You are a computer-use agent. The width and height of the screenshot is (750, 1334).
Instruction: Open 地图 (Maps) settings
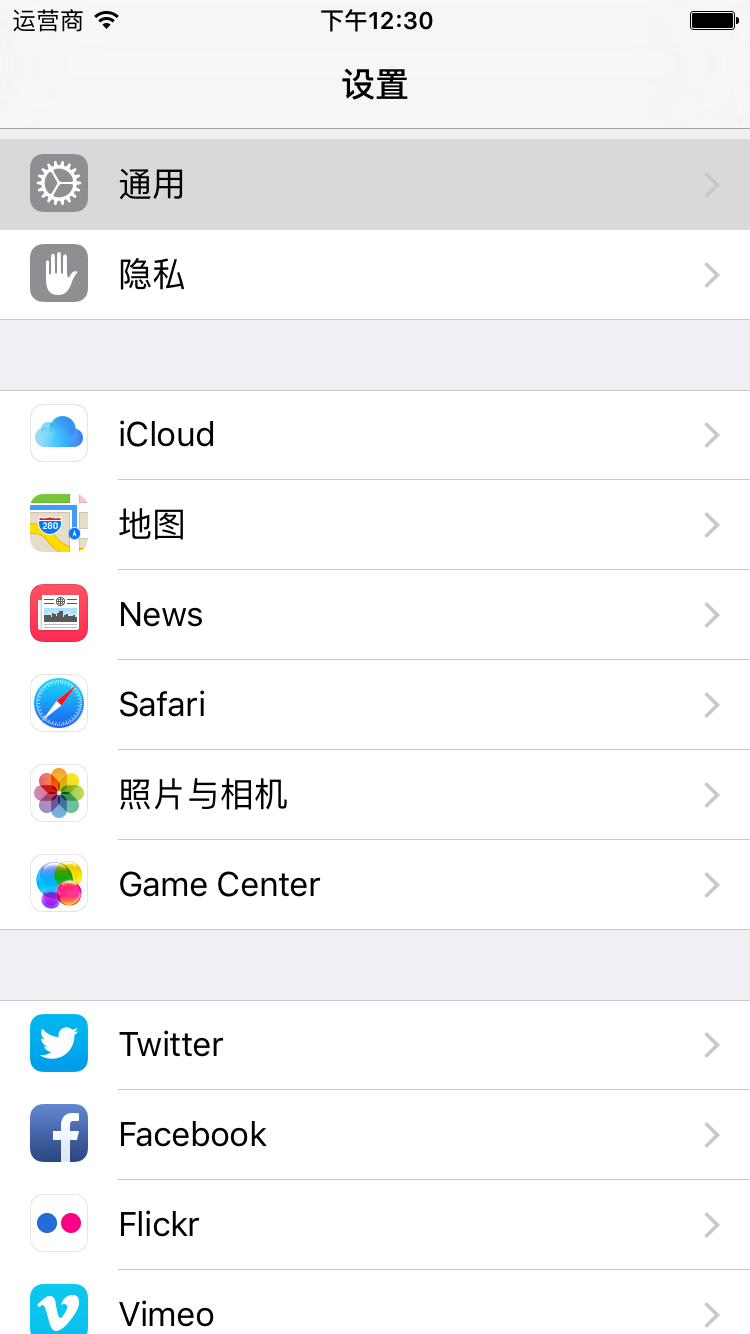[375, 525]
